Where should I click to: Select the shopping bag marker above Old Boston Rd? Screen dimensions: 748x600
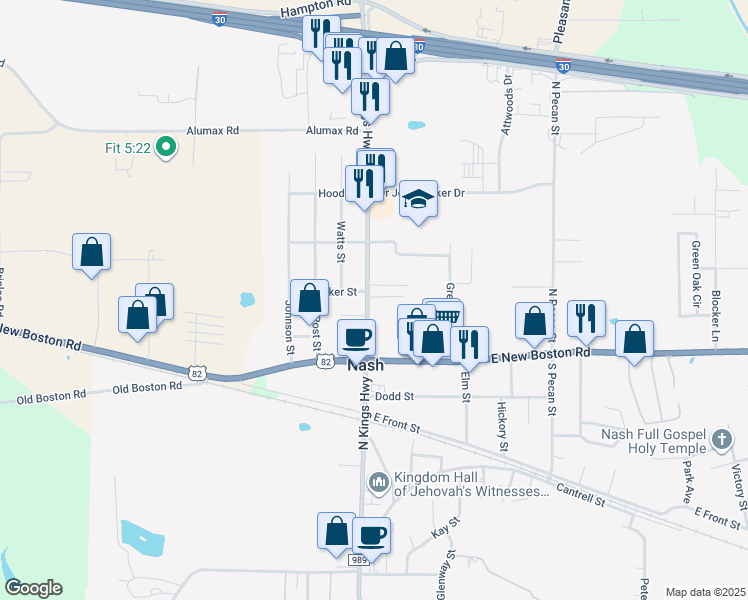137,315
